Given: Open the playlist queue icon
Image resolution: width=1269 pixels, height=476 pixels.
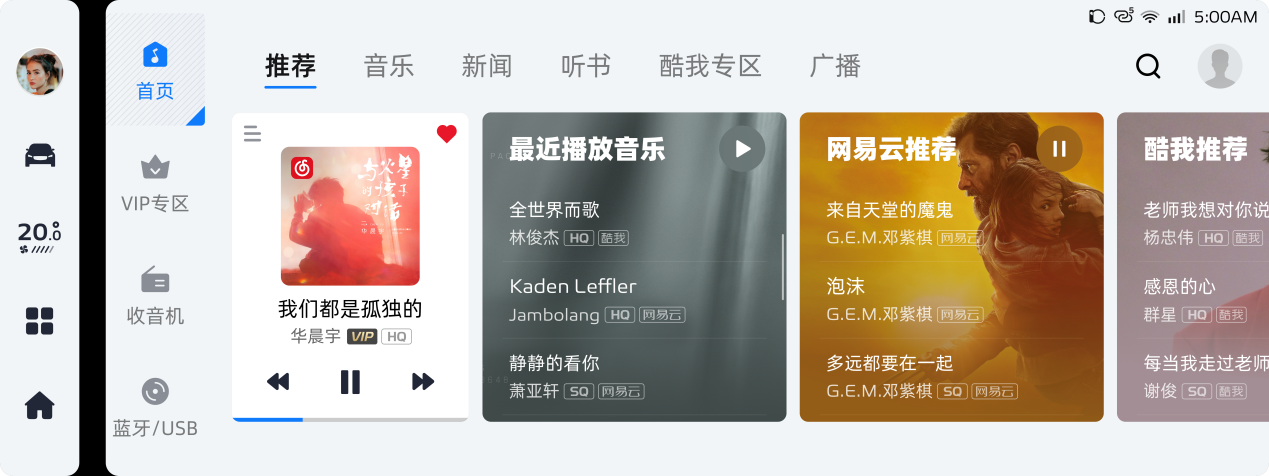Looking at the screenshot, I should pyautogui.click(x=252, y=133).
